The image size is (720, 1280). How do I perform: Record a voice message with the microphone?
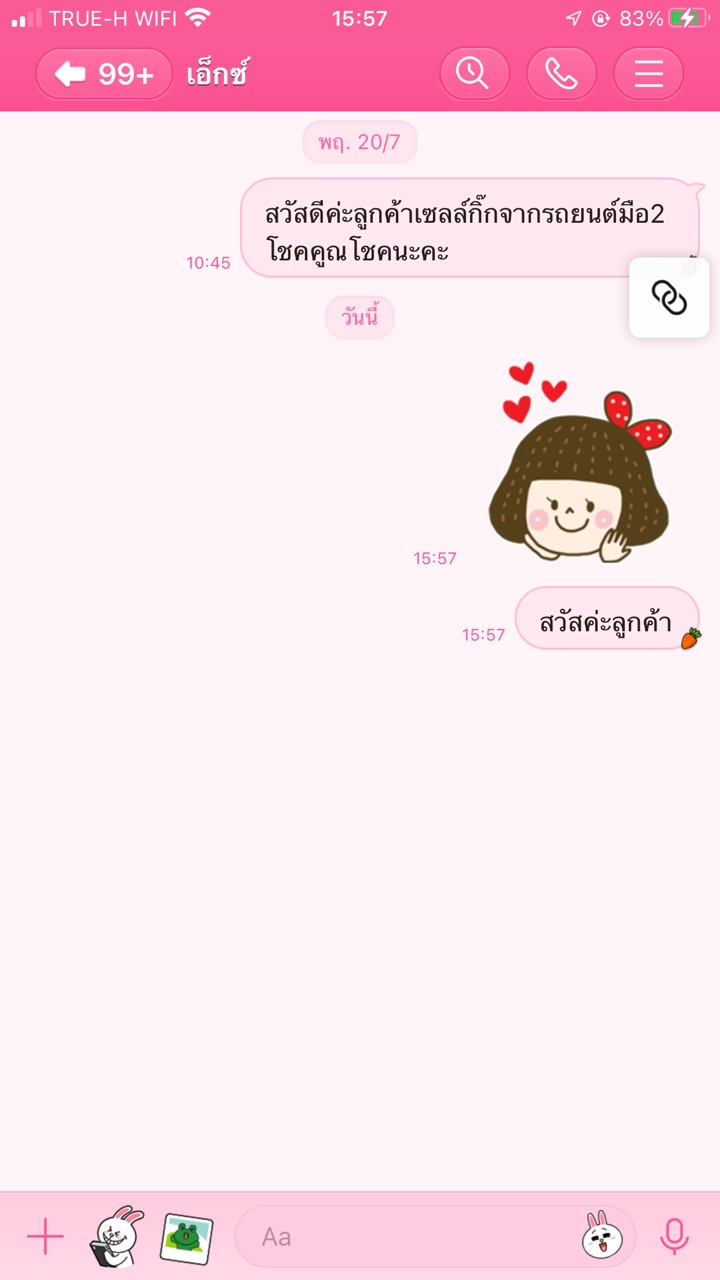tap(674, 1237)
